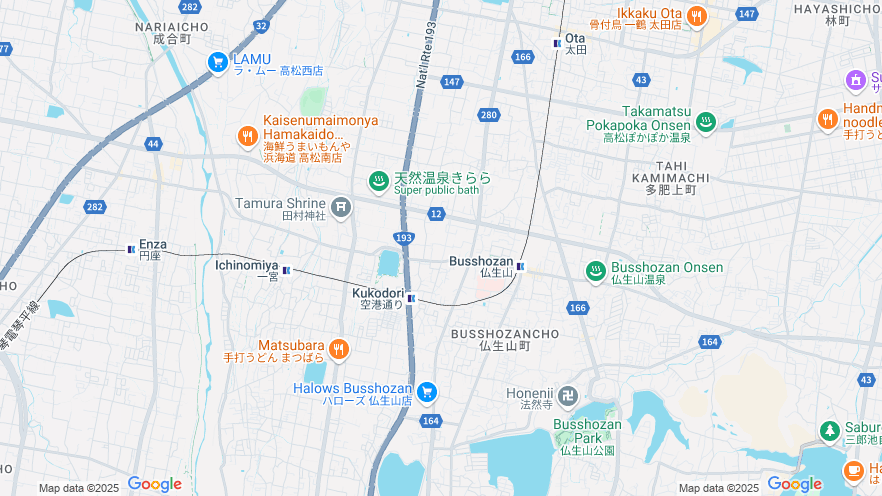Select the Honenji temple marker

click(568, 397)
